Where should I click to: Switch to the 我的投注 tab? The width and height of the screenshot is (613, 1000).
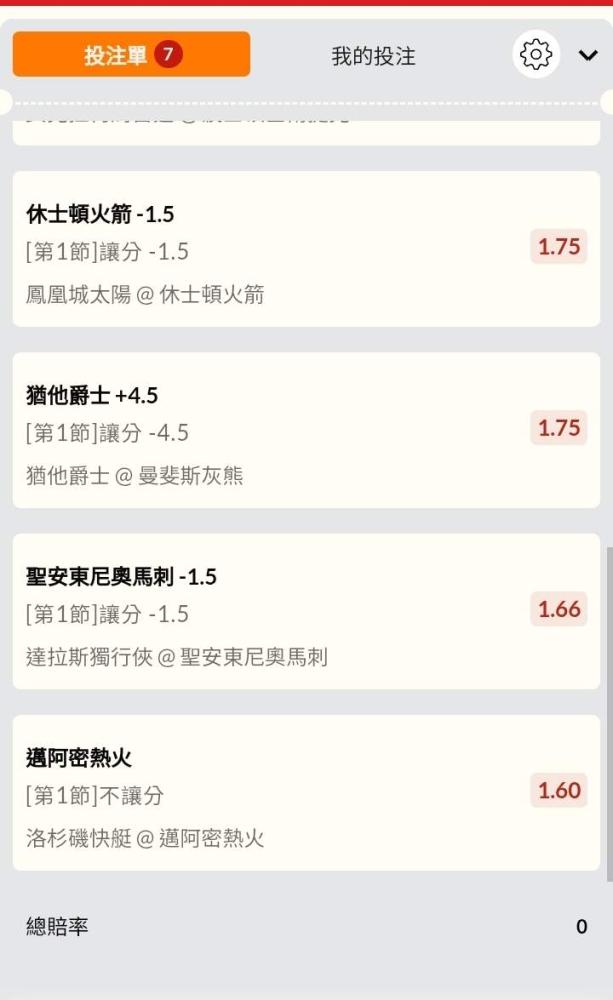pos(373,56)
